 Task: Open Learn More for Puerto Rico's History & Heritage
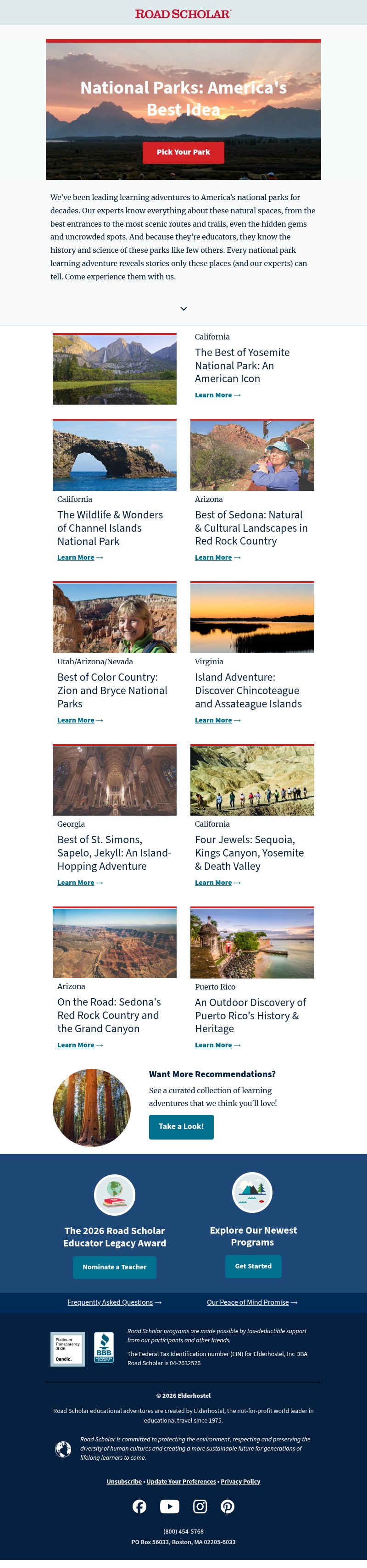pyautogui.click(x=214, y=1045)
